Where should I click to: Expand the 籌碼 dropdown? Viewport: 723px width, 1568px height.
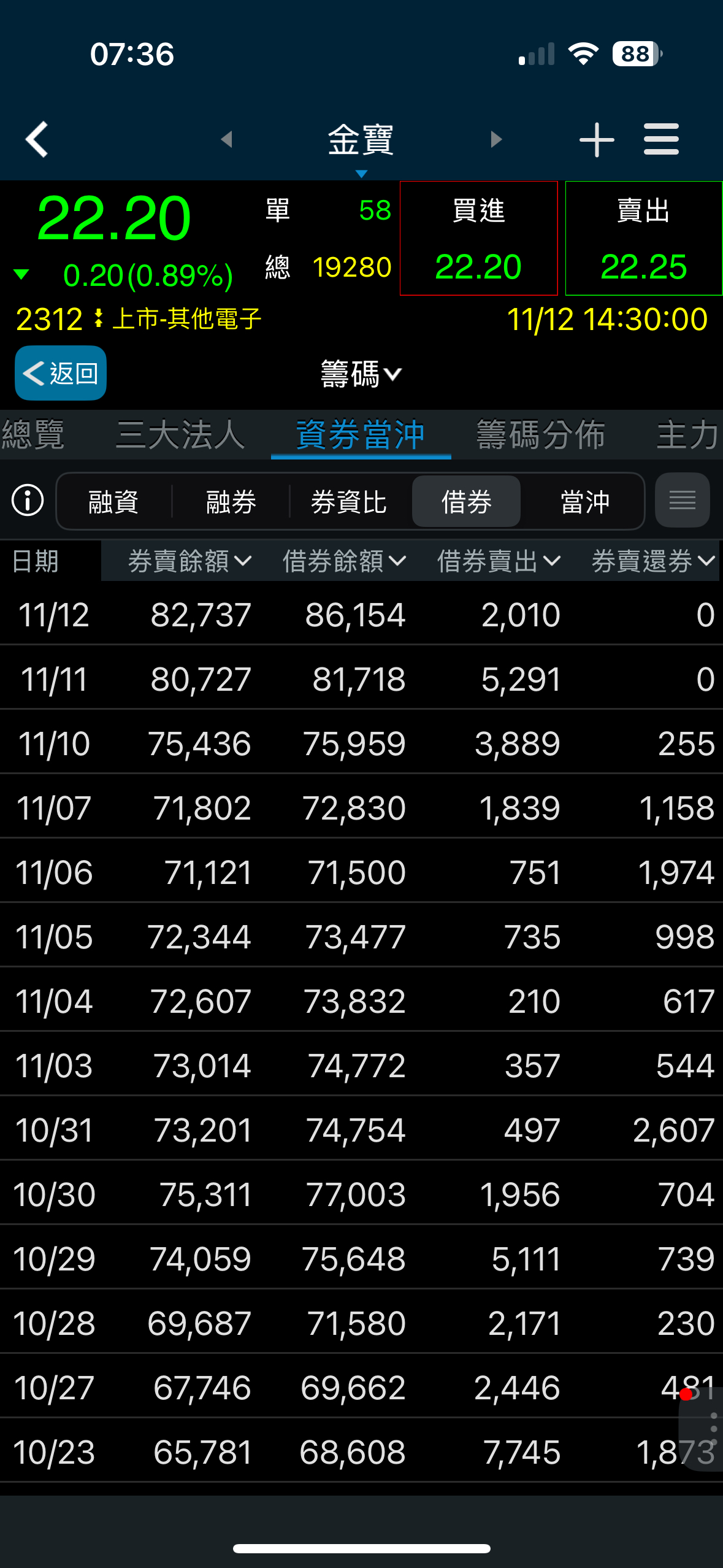click(361, 374)
